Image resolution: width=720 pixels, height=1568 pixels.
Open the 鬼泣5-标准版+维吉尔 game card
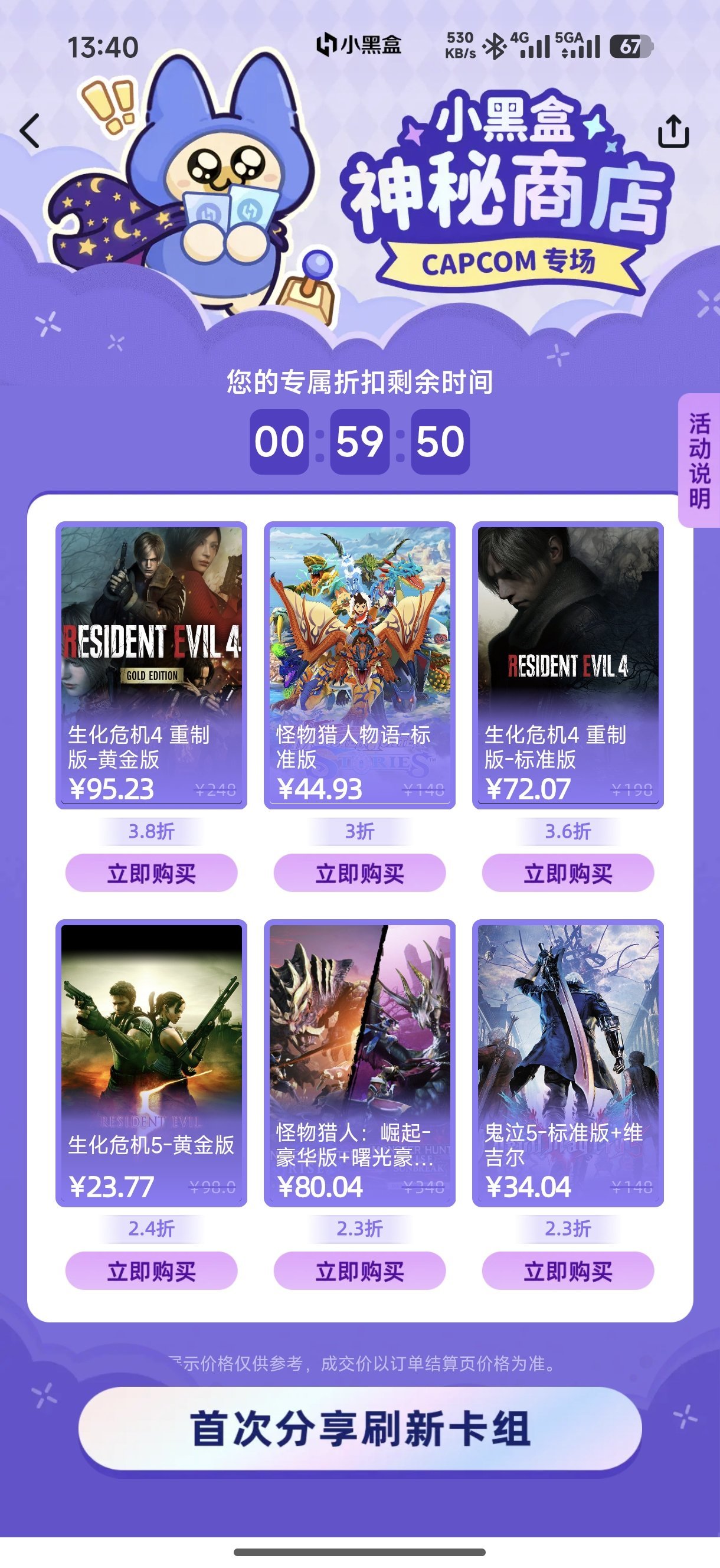point(567,1062)
